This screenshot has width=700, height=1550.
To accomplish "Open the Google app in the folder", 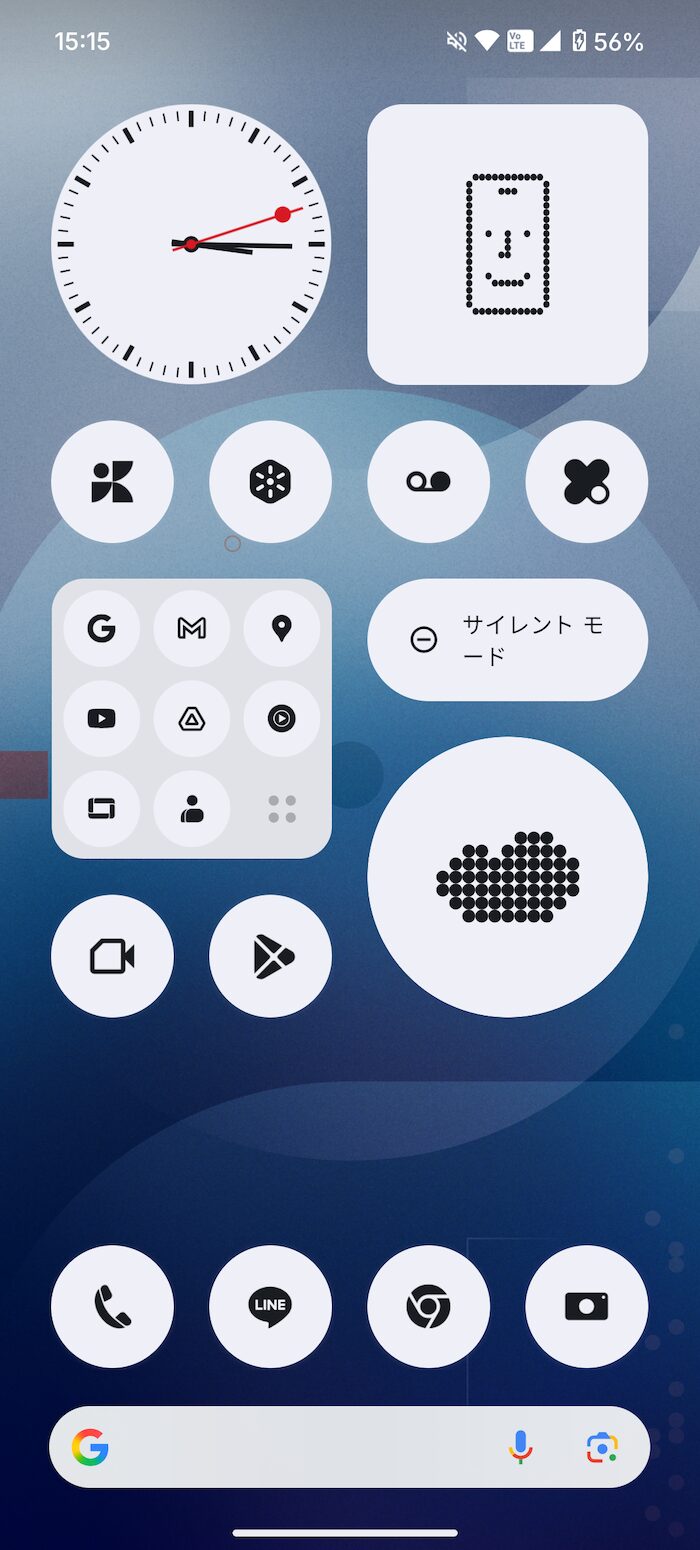I will [x=101, y=628].
